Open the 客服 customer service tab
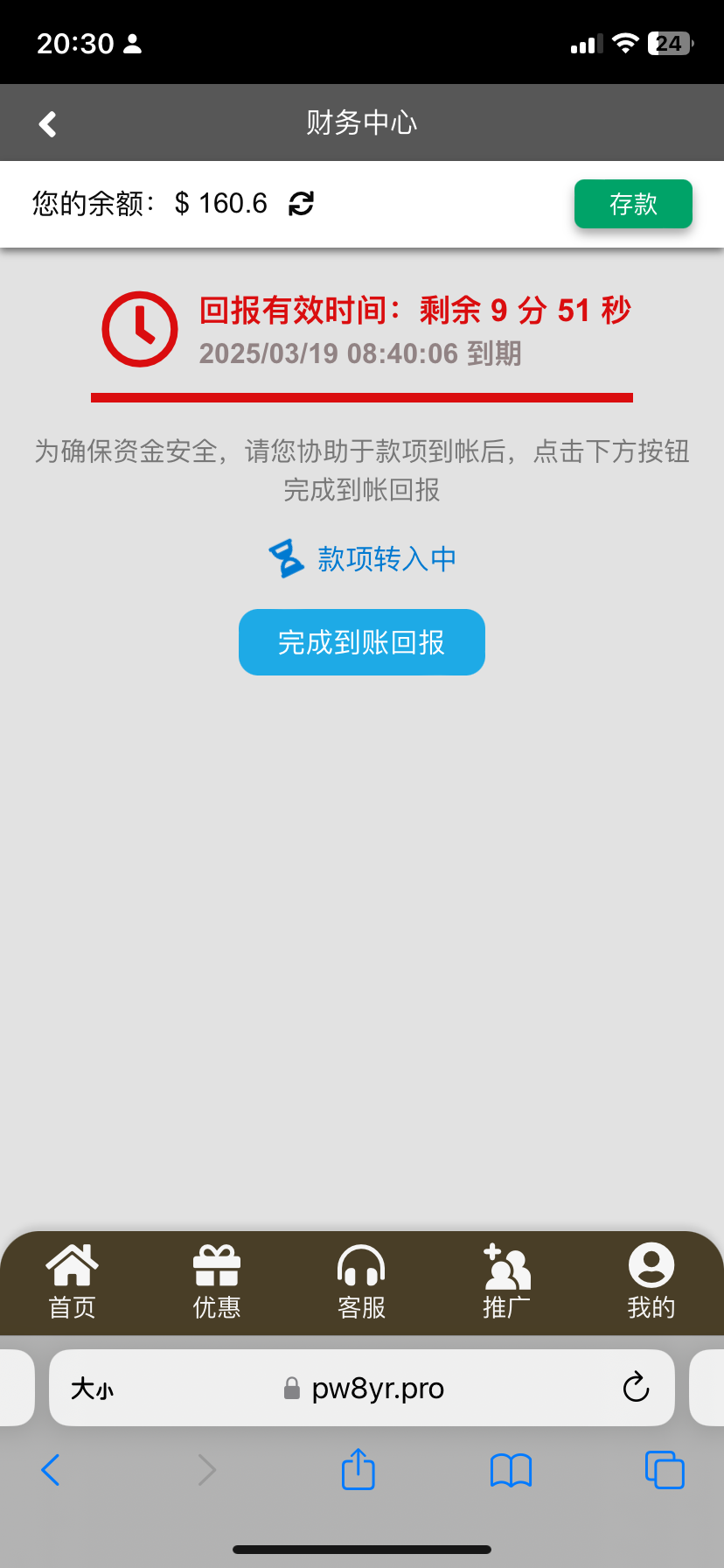This screenshot has width=724, height=1568. (x=361, y=1281)
